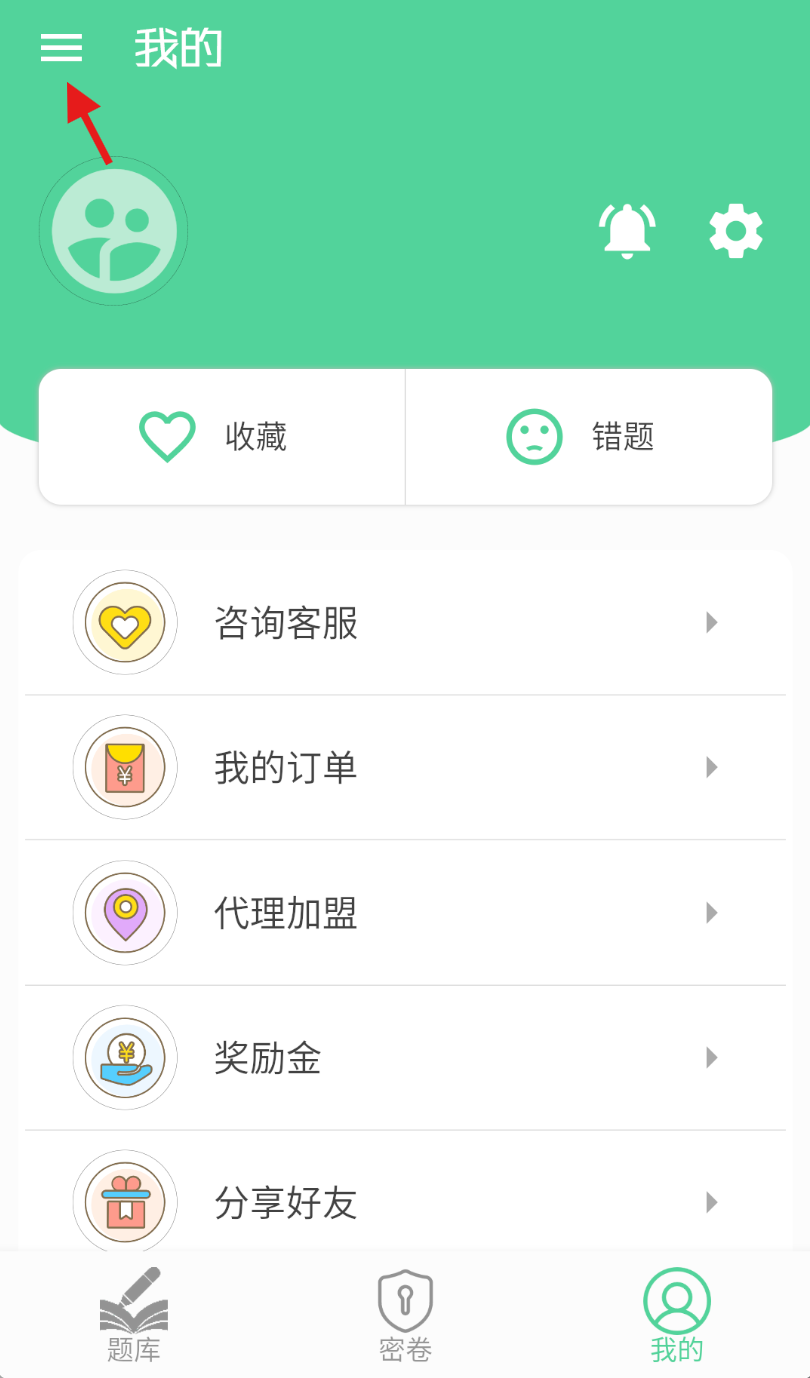Tap the profile avatar picture
Image resolution: width=810 pixels, height=1378 pixels.
tap(114, 231)
